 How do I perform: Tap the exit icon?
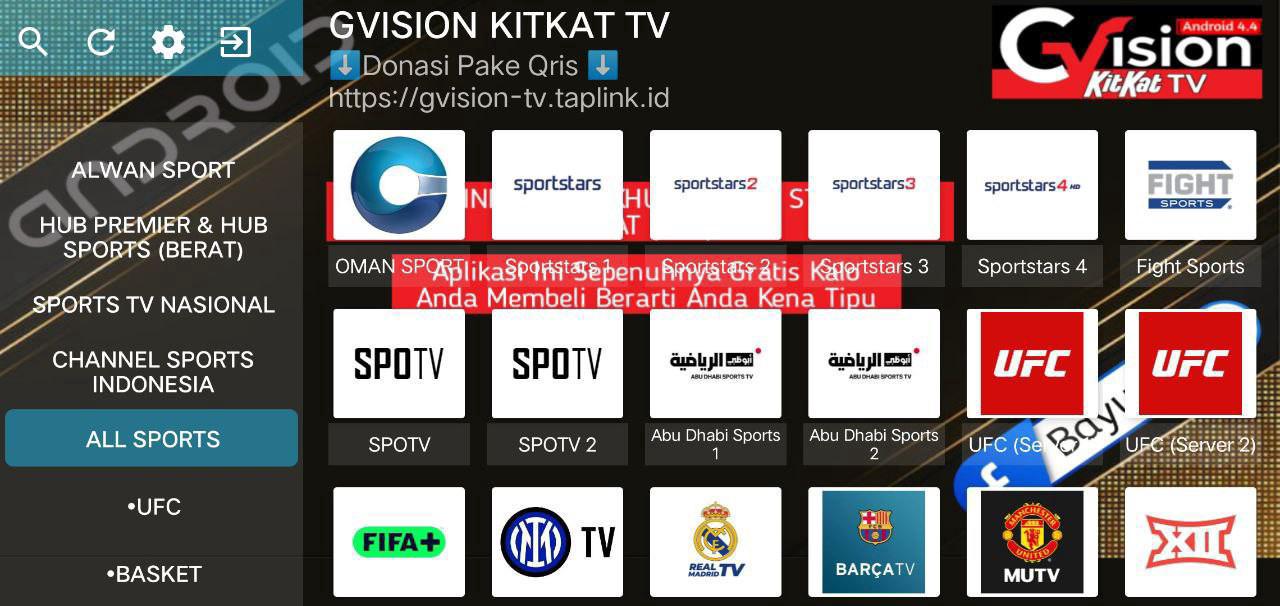point(236,42)
